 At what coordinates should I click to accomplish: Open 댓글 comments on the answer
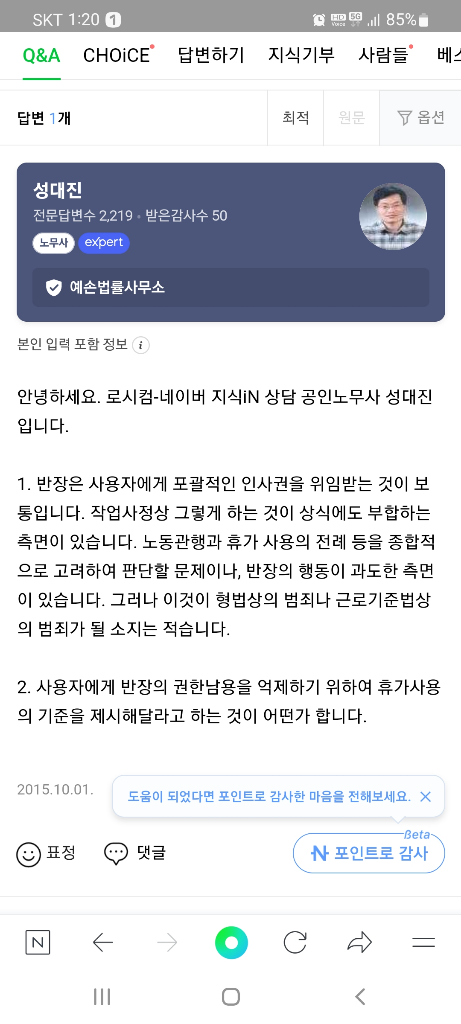pyautogui.click(x=135, y=853)
